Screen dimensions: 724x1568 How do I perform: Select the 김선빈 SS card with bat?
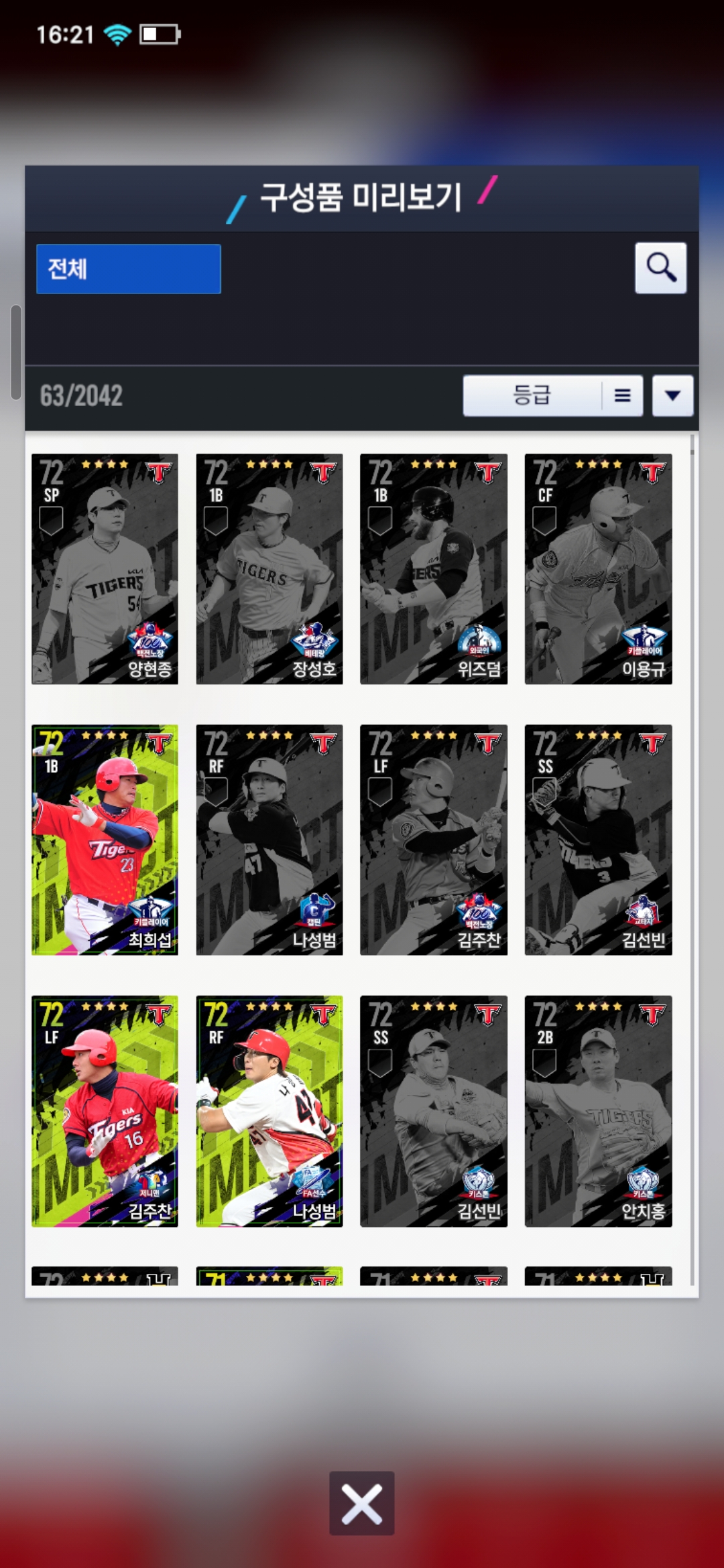coord(598,839)
